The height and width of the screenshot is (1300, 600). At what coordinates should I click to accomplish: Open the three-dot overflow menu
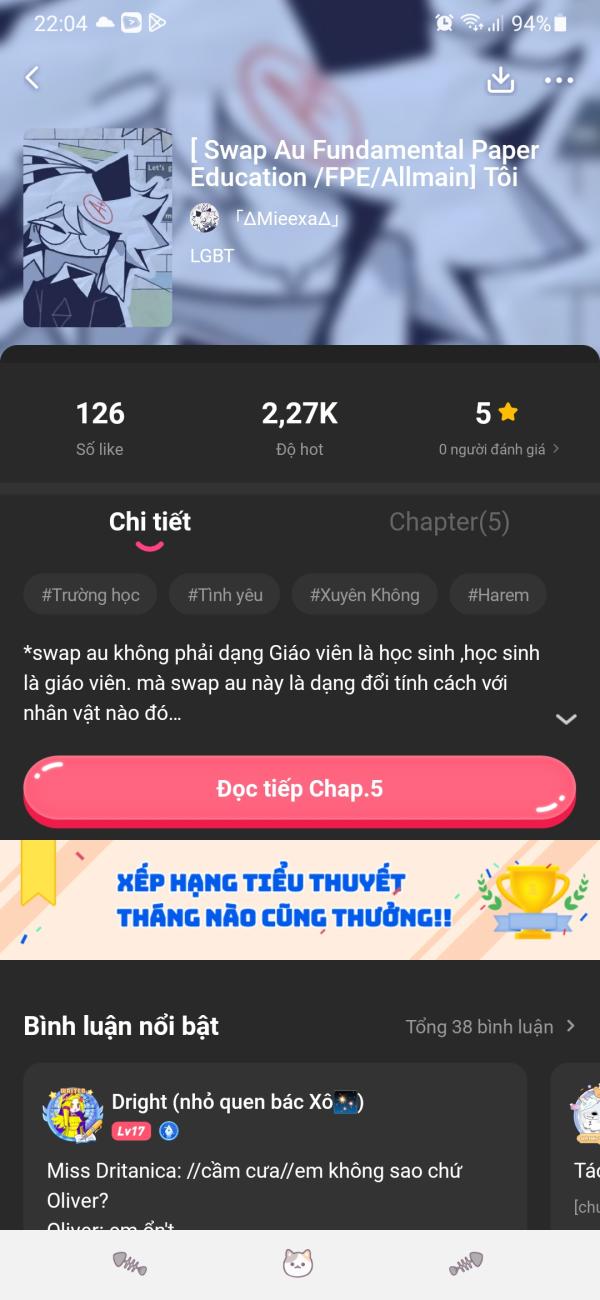click(559, 80)
